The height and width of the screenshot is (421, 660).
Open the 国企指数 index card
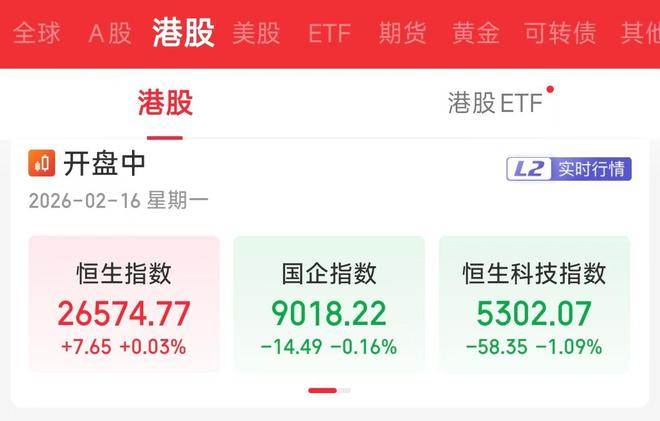tap(329, 304)
